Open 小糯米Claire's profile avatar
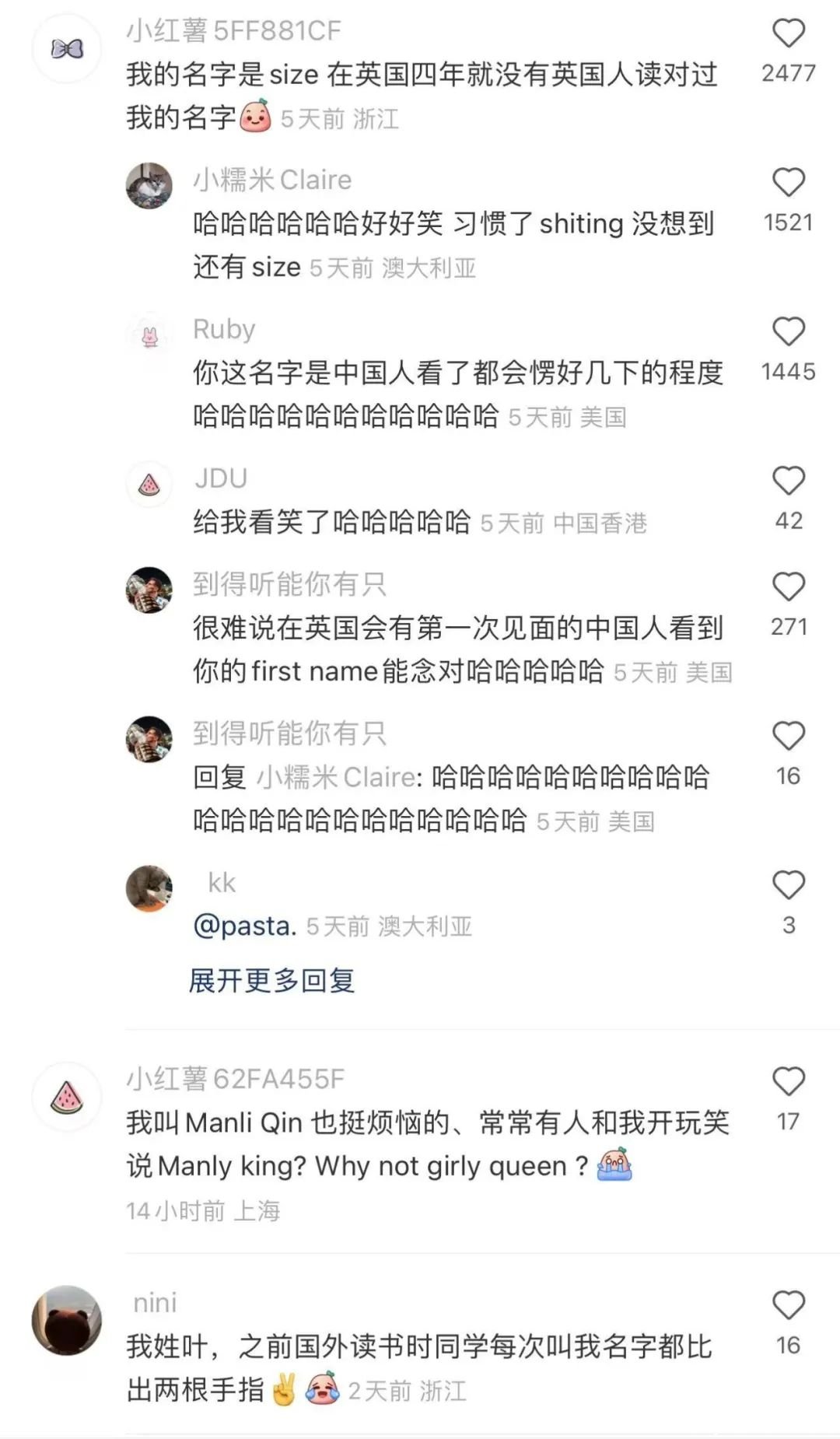 149,185
